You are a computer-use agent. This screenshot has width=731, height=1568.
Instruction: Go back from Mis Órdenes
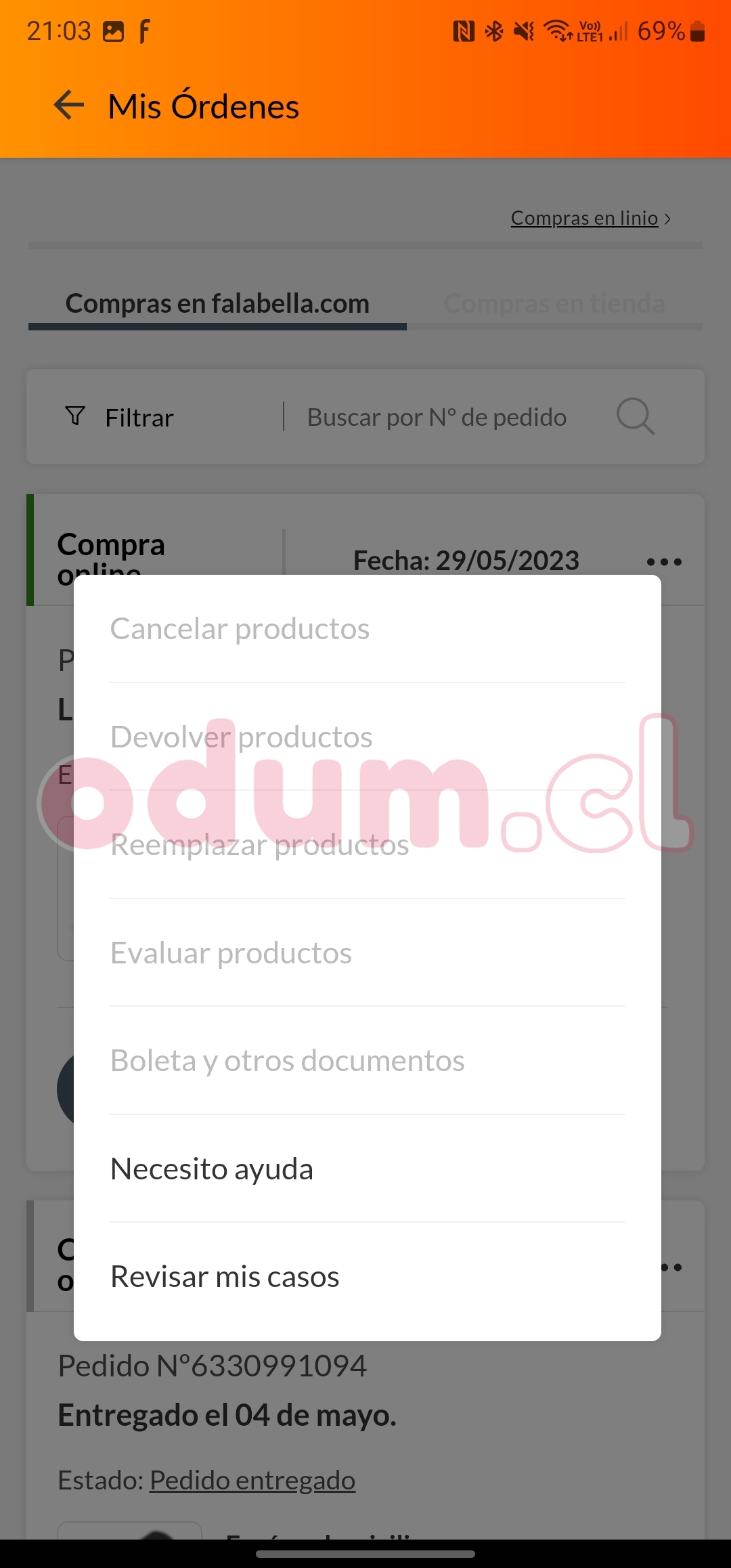click(68, 106)
